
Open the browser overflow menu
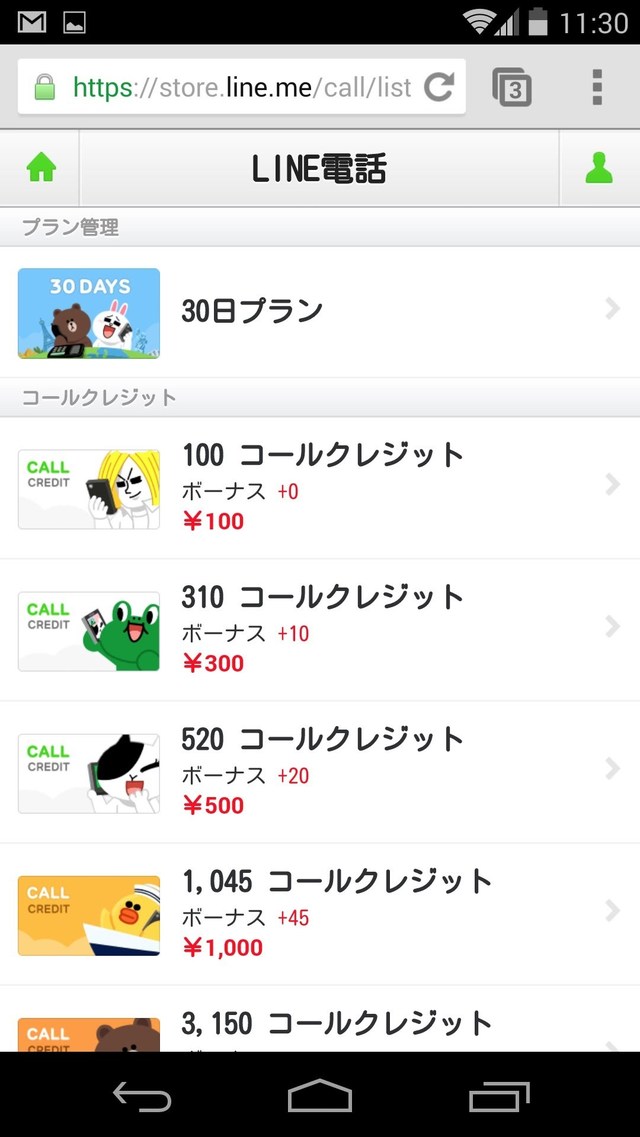597,87
